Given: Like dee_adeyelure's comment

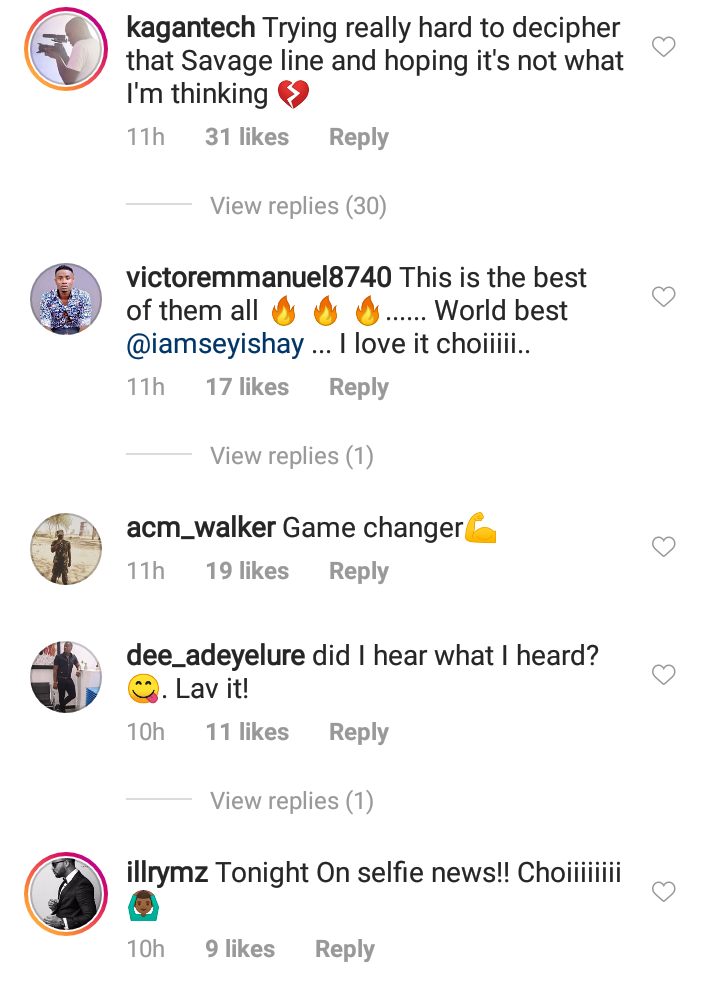Looking at the screenshot, I should [x=663, y=676].
